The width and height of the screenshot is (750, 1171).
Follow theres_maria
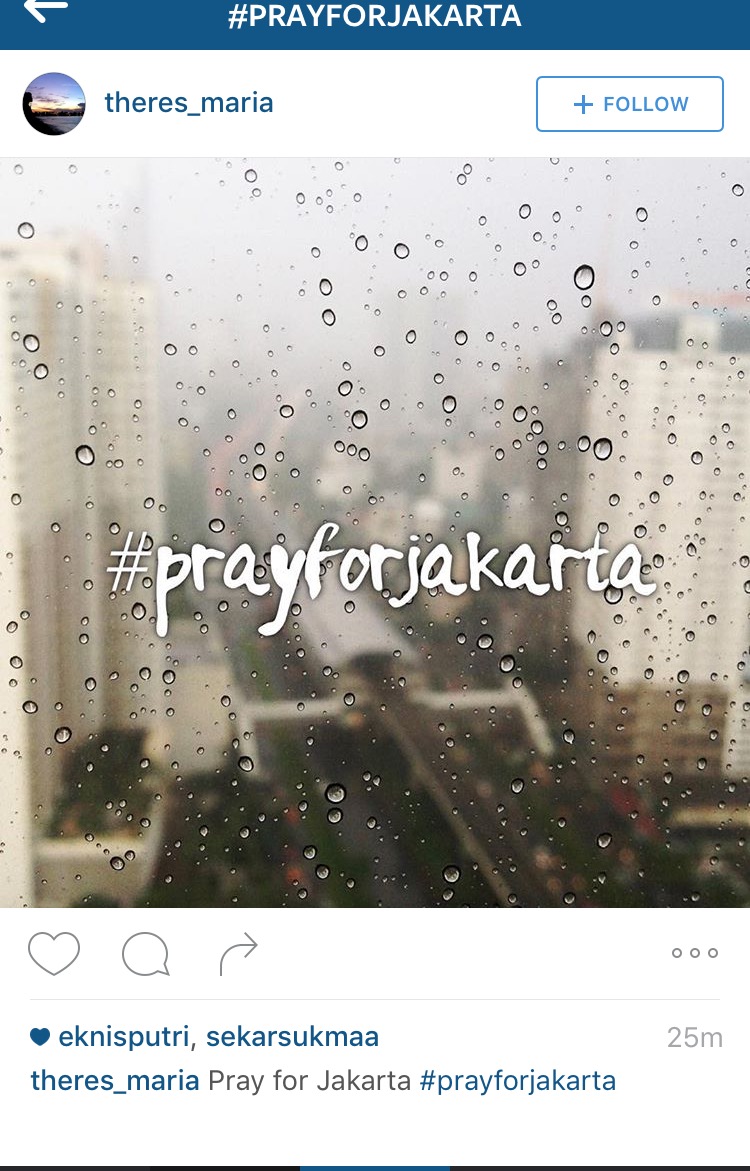click(x=629, y=104)
